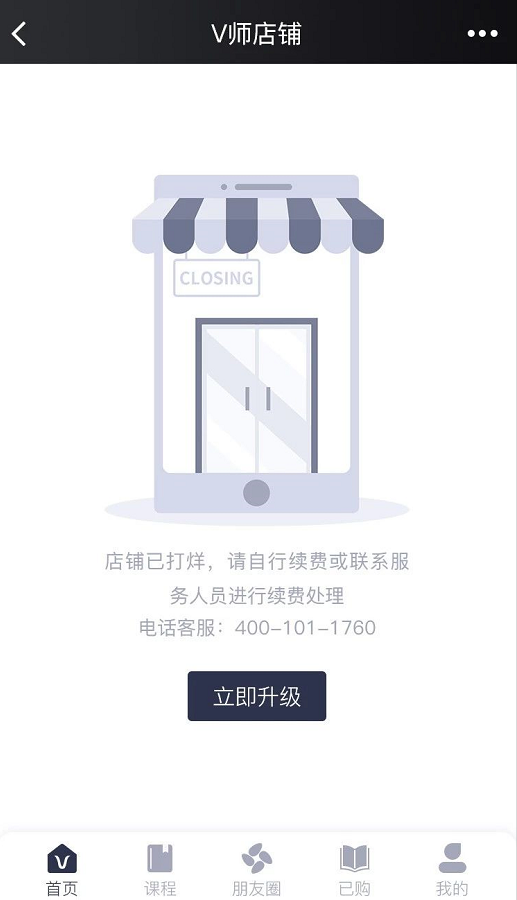The image size is (517, 900).
Task: Go back using the header arrow
Action: tap(19, 33)
